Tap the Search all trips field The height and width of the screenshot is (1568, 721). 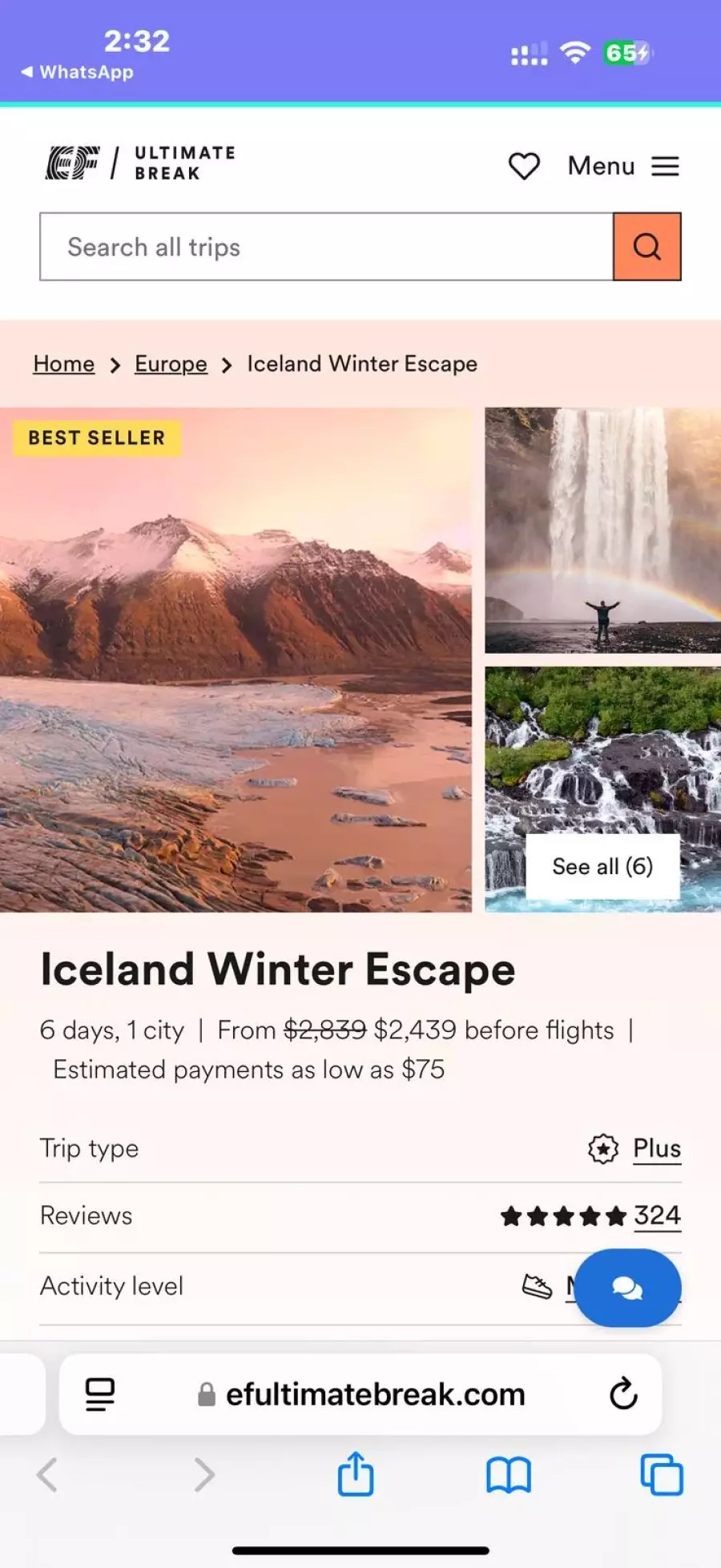pyautogui.click(x=326, y=247)
